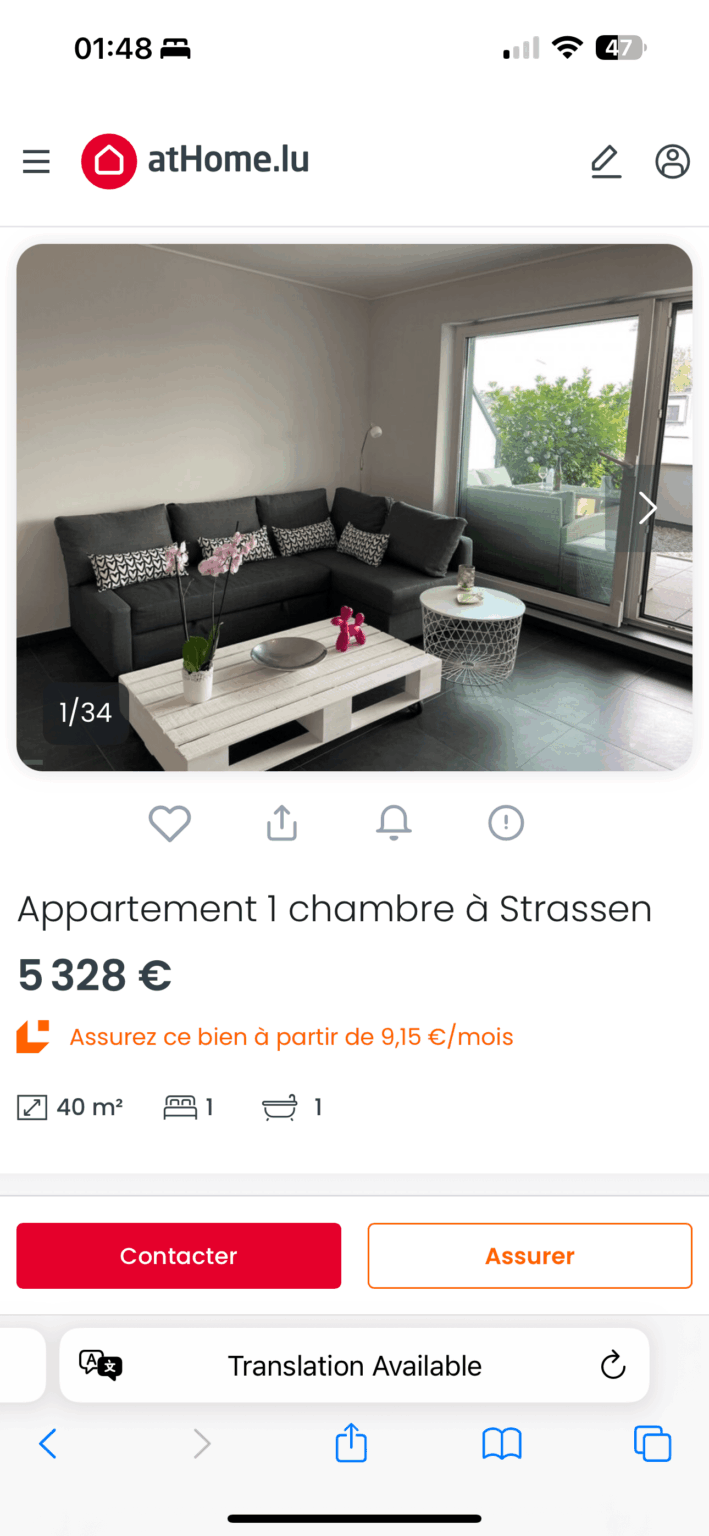
Task: Open the Safari share sheet
Action: click(x=351, y=1443)
